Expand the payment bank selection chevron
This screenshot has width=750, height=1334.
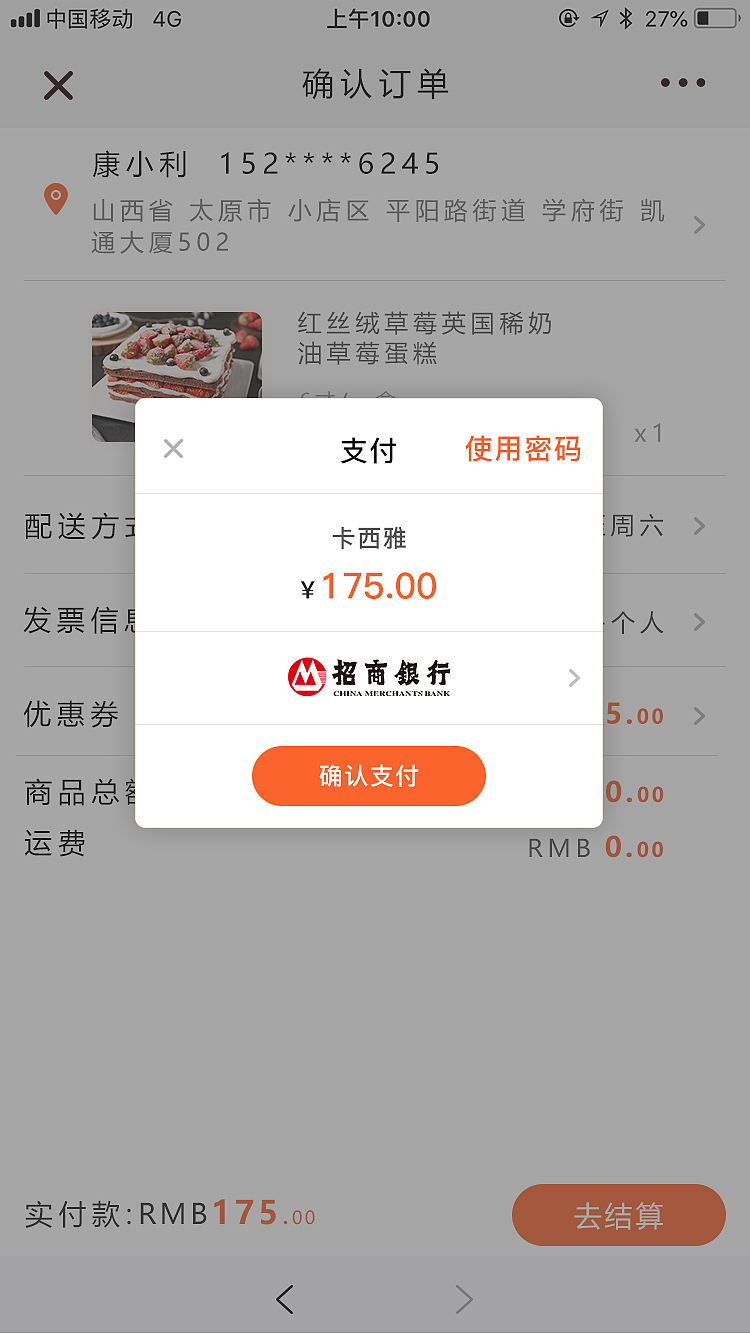pyautogui.click(x=573, y=677)
